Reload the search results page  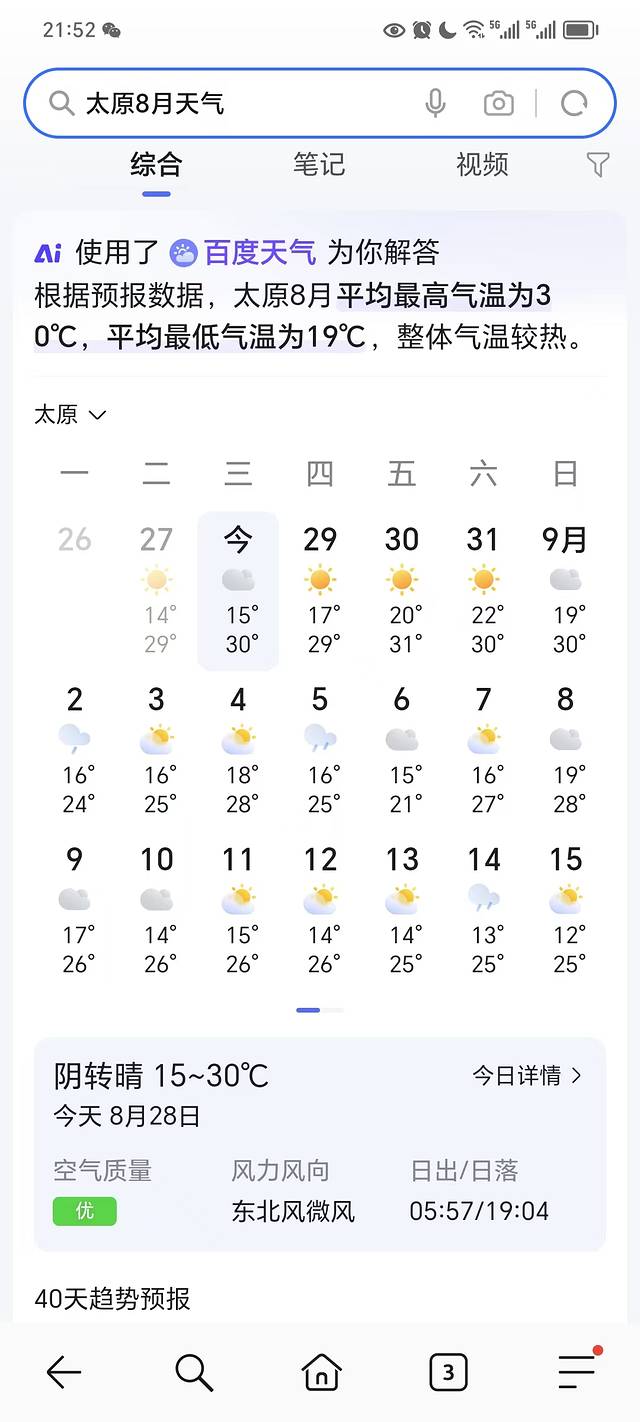575,103
